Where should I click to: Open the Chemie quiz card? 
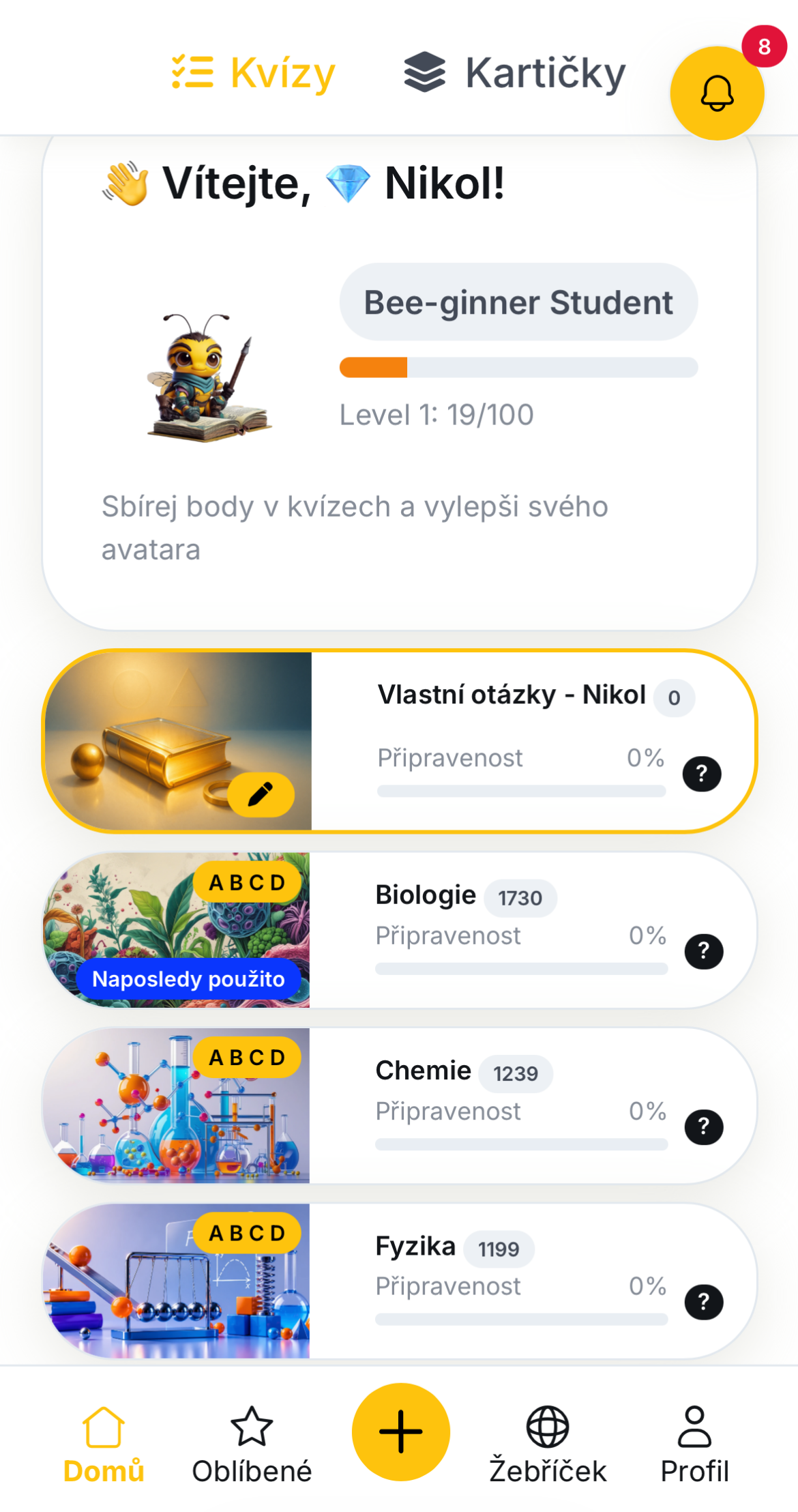[400, 1105]
